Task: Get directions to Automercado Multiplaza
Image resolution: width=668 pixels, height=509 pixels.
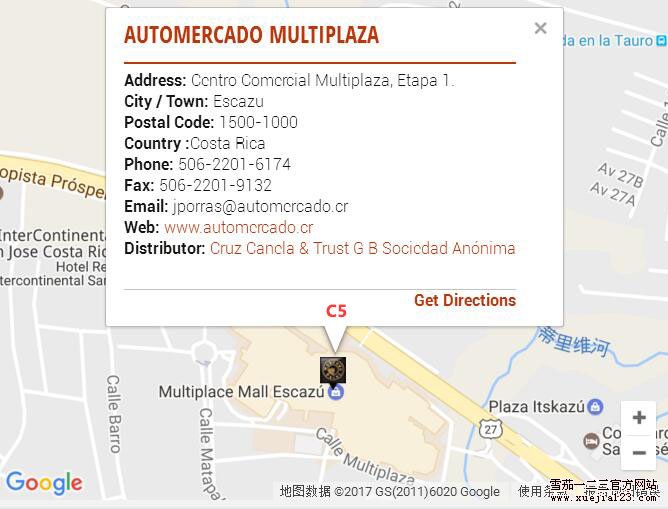Action: pos(464,300)
